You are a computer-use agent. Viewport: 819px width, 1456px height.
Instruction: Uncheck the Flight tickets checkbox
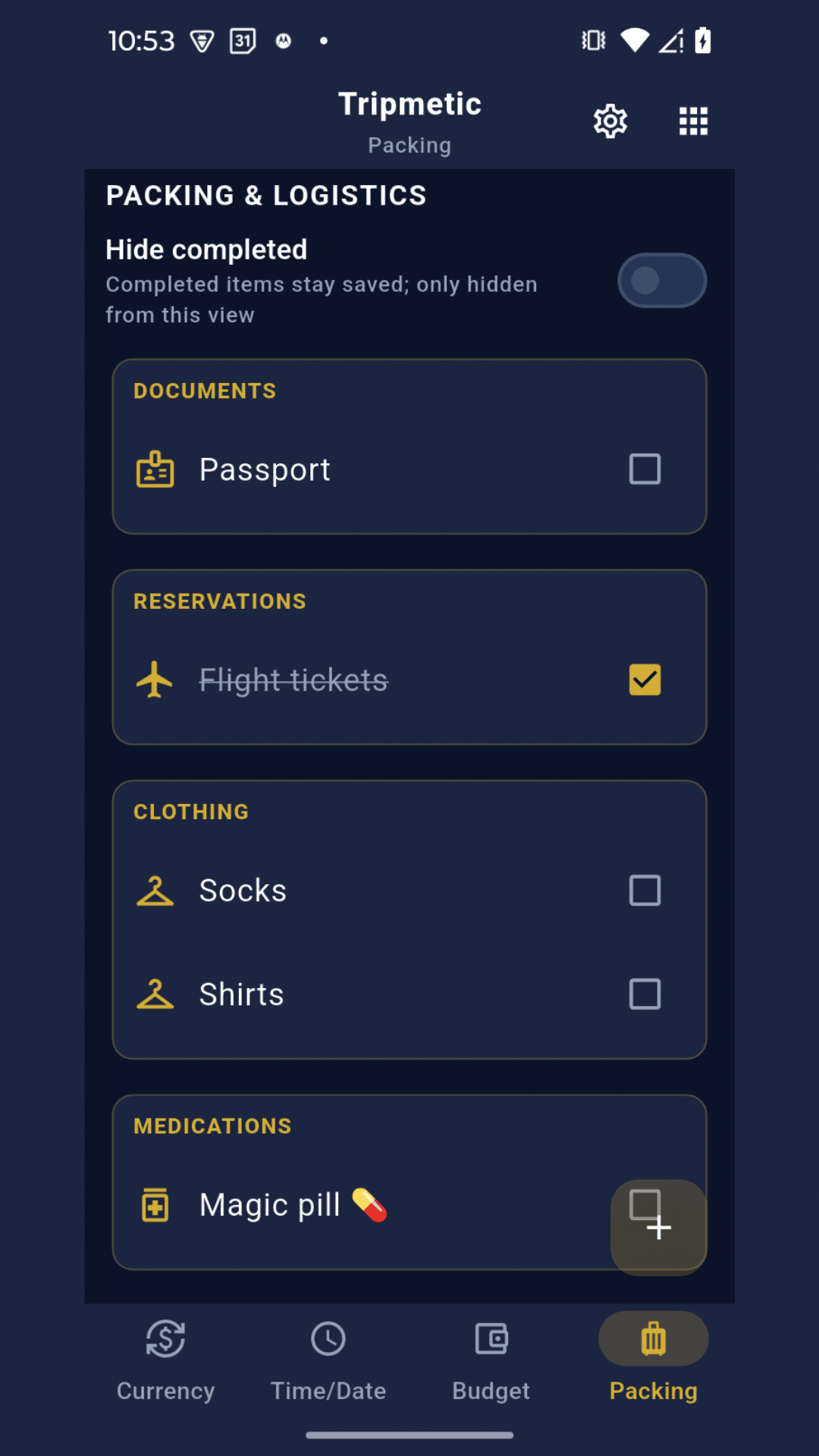coord(645,679)
